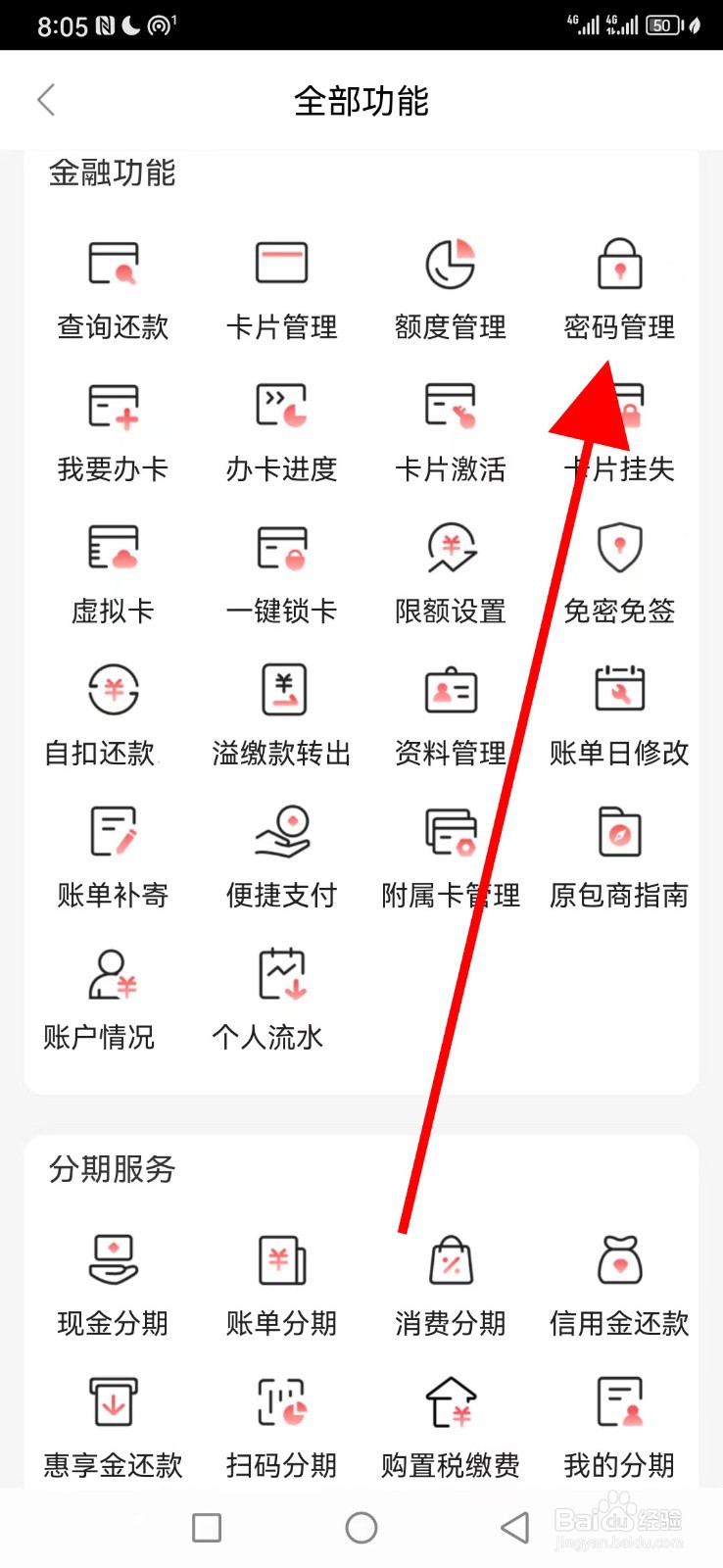Viewport: 723px width, 1568px height.
Task: Open 扫码分期 scan-code installment
Action: point(281,1421)
